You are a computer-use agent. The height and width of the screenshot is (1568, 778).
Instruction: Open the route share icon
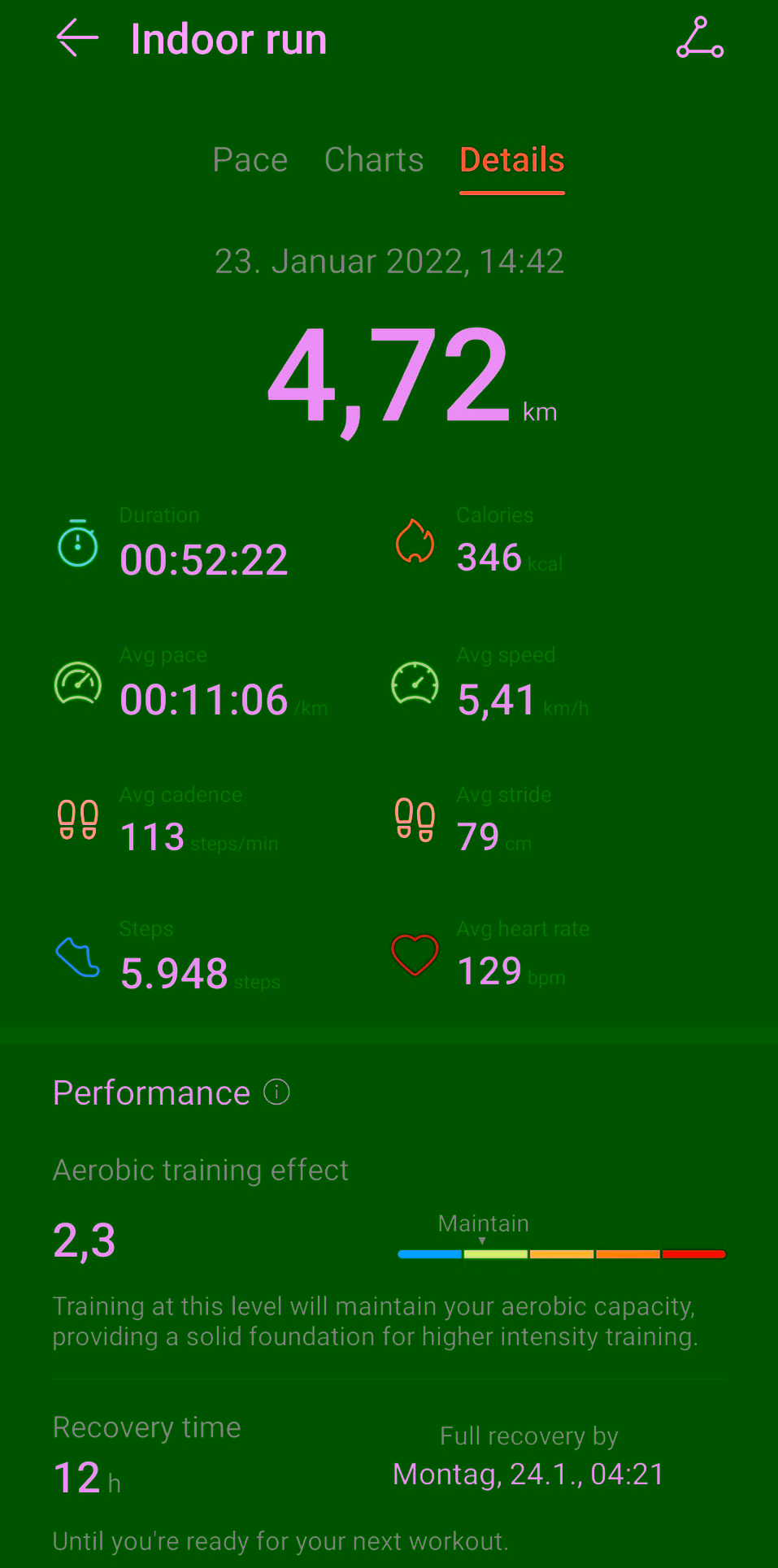pyautogui.click(x=699, y=38)
